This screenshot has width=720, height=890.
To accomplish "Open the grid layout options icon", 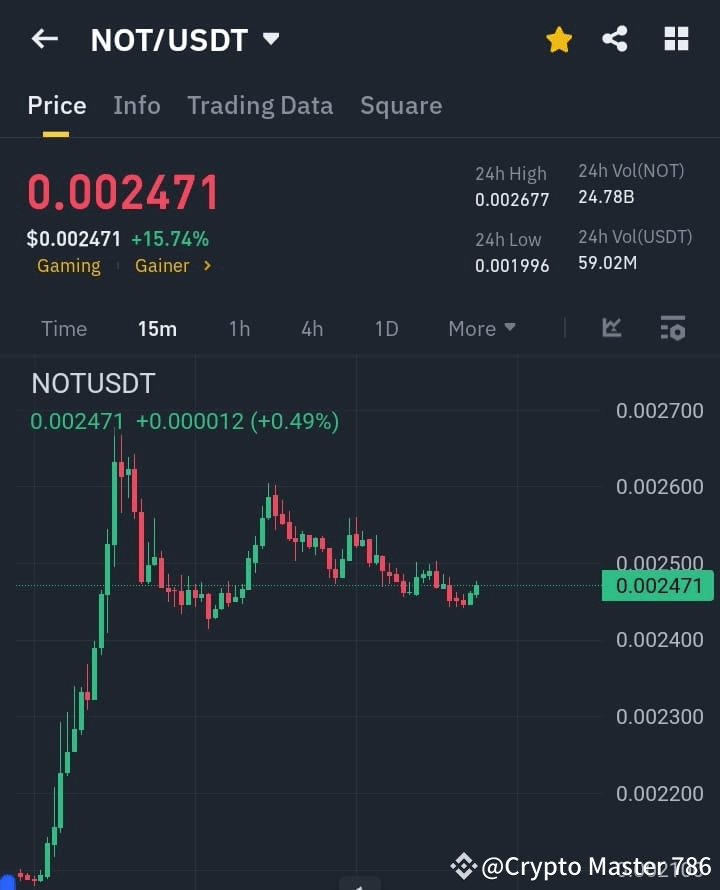I will [x=676, y=39].
